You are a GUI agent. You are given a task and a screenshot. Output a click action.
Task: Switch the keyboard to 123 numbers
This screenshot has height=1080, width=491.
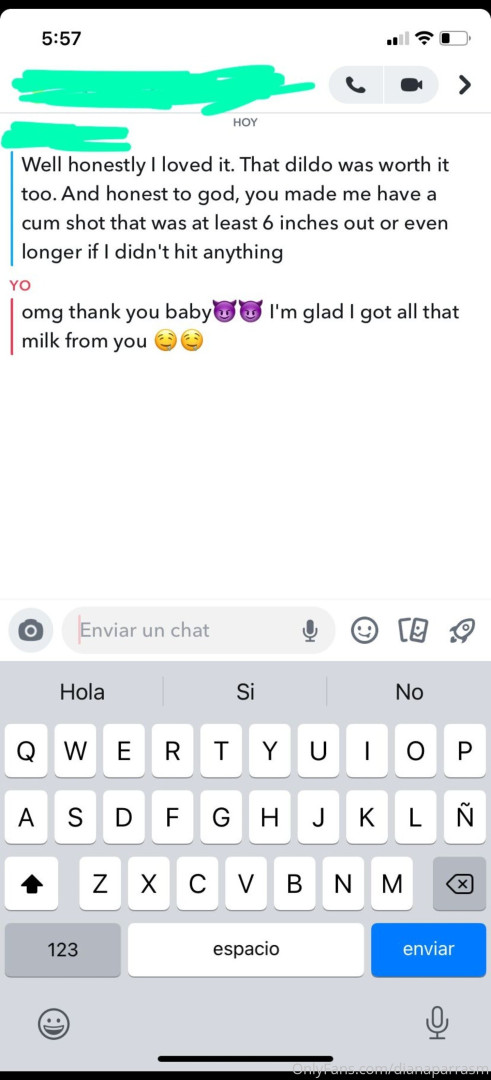(63, 949)
